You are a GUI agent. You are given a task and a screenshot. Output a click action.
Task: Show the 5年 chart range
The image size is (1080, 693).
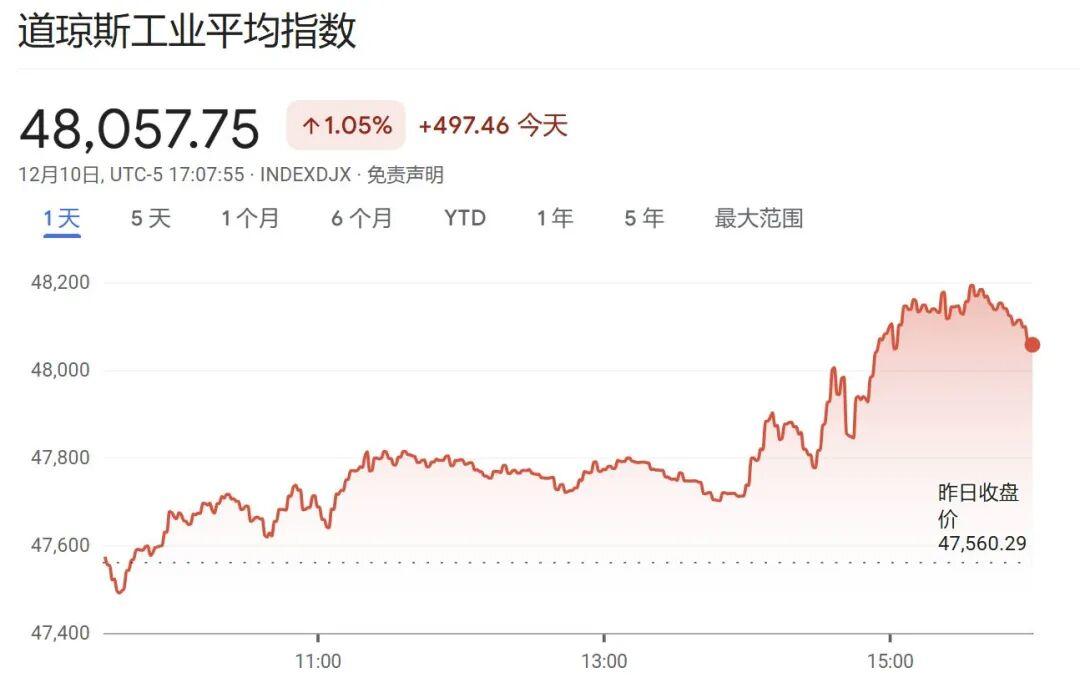tap(644, 218)
